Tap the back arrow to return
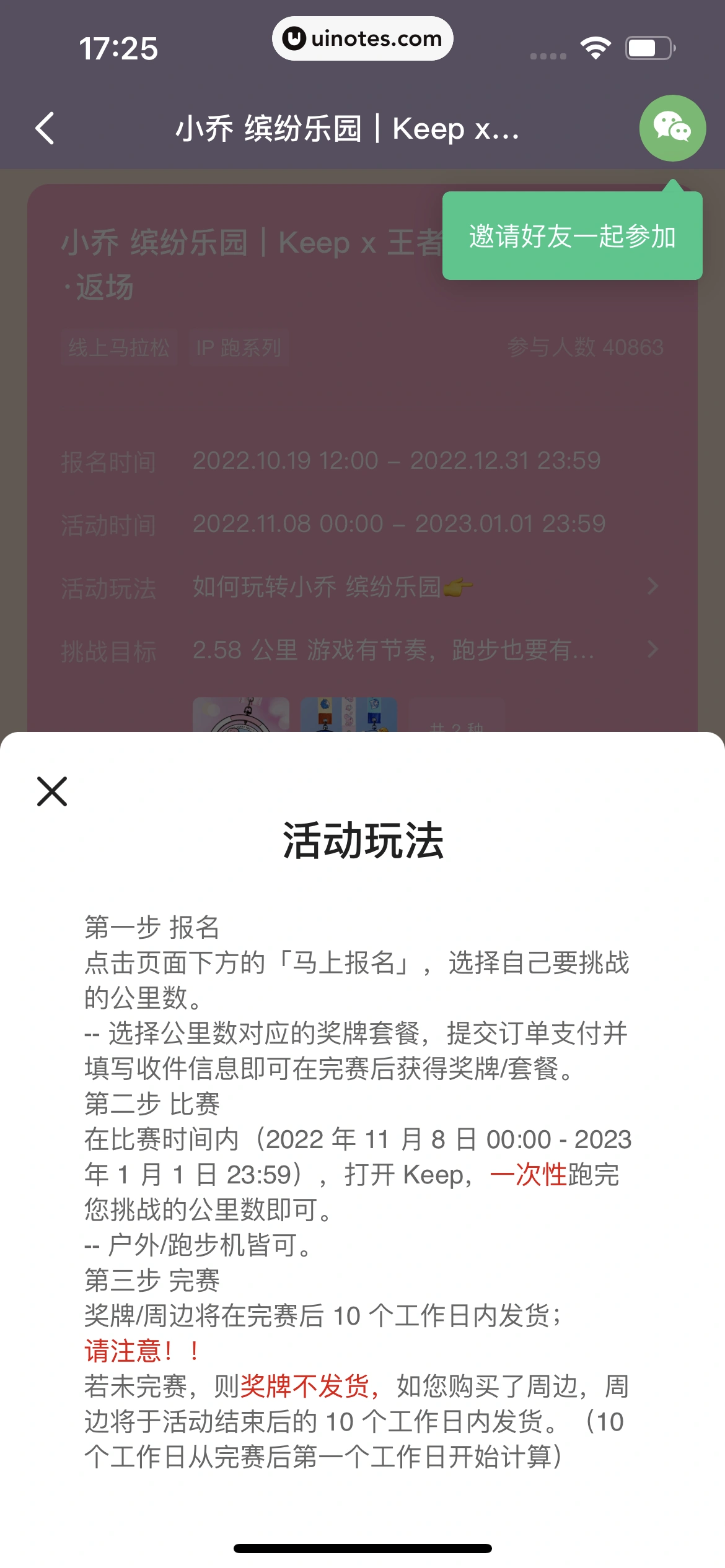Image resolution: width=725 pixels, height=1568 pixels. pos(43,129)
